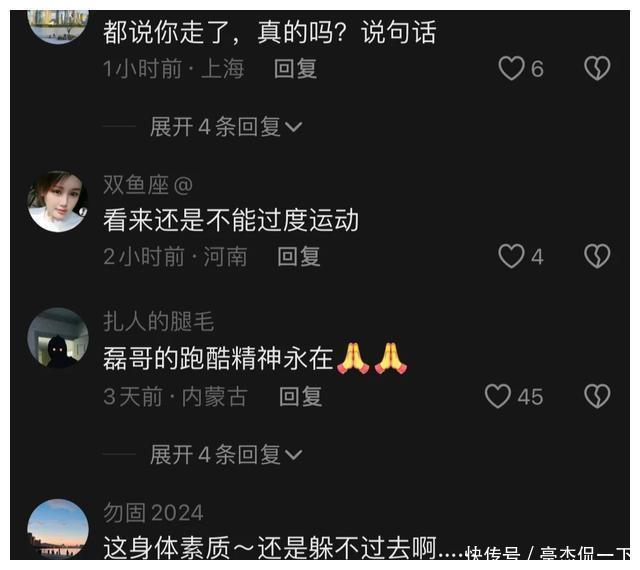Like the comment 都说你走了，真的吗

(512, 68)
